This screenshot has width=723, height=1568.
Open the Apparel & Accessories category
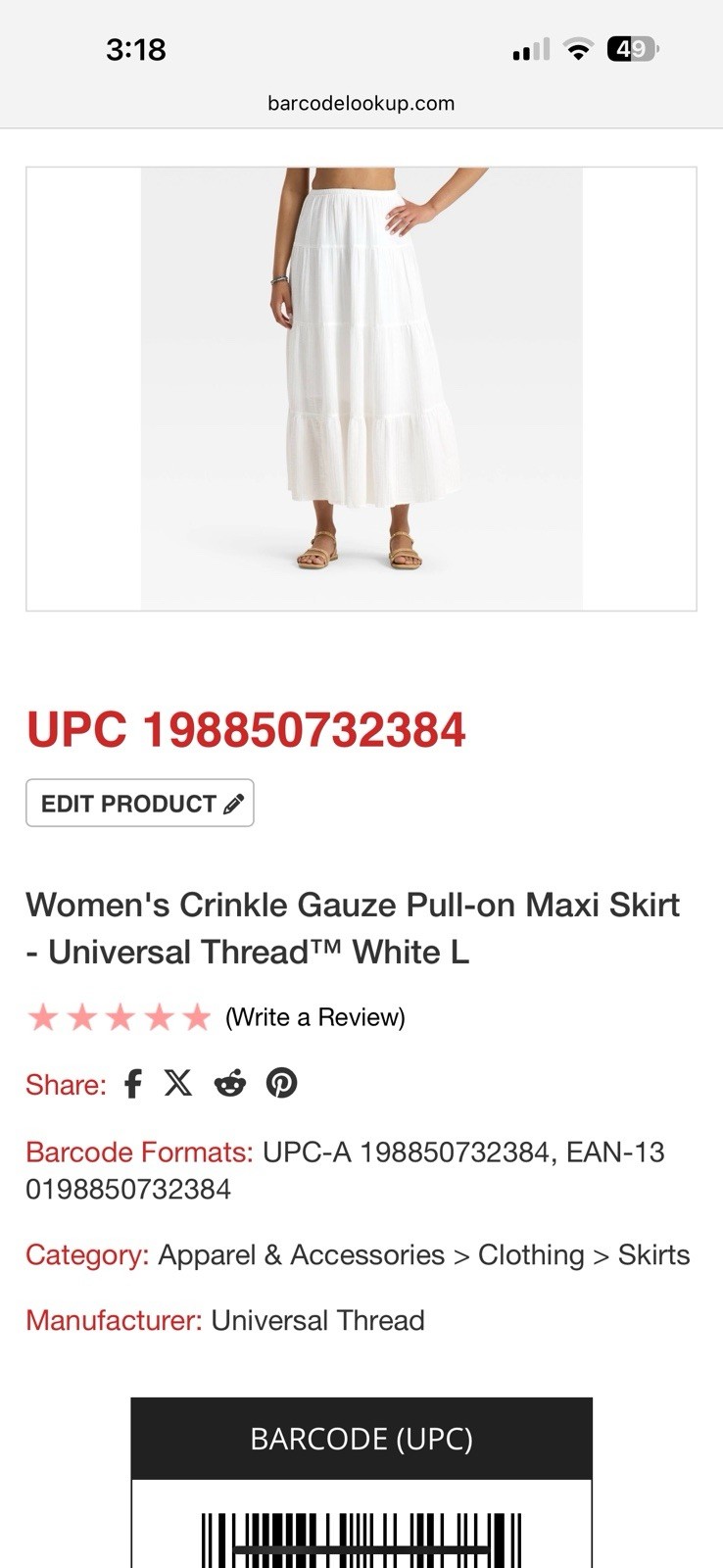coord(301,1254)
